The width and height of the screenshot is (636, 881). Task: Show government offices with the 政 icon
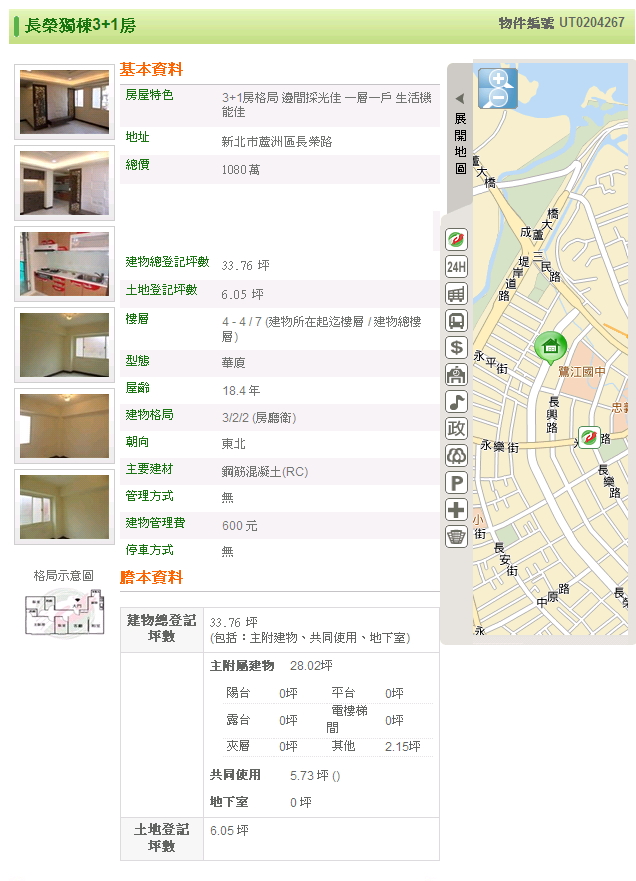456,429
